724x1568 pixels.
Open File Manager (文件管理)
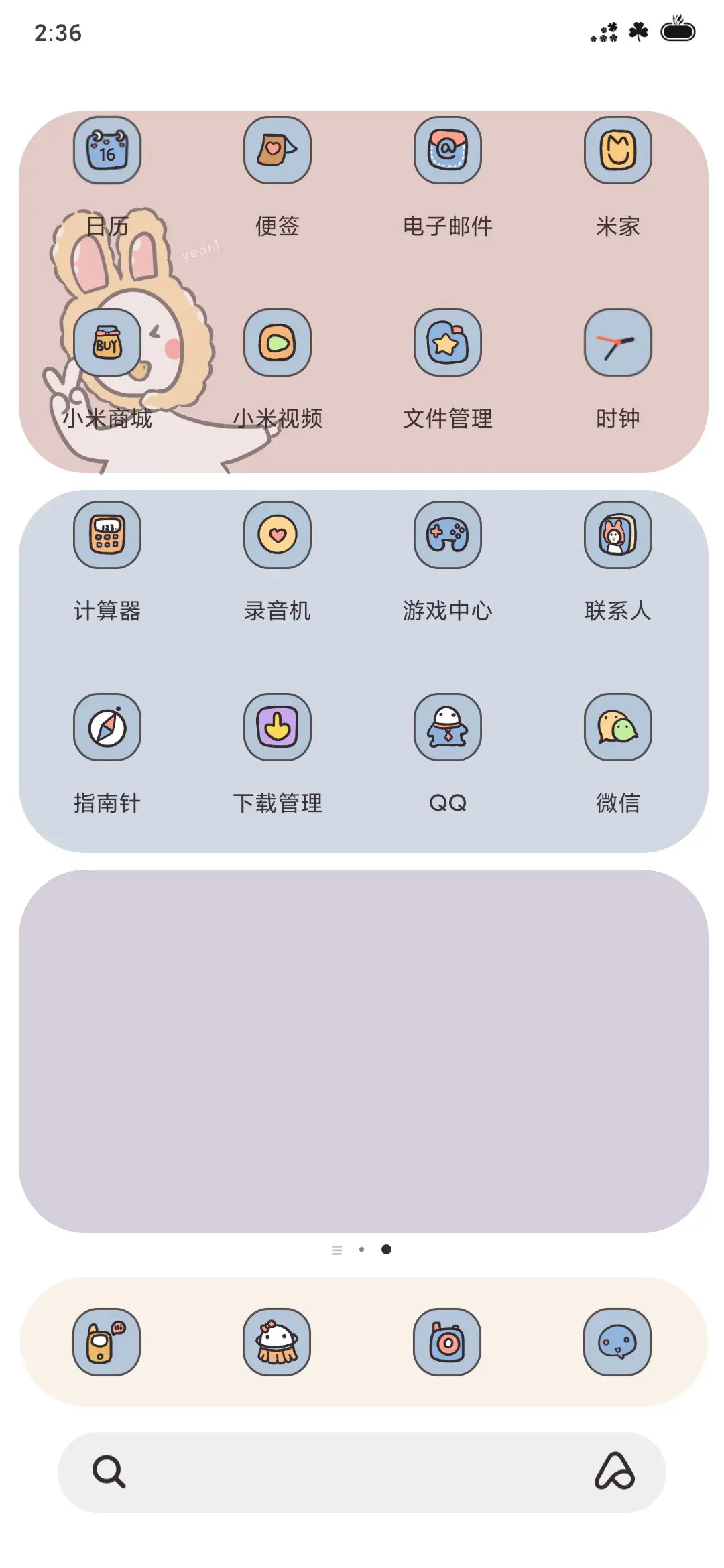click(x=448, y=342)
